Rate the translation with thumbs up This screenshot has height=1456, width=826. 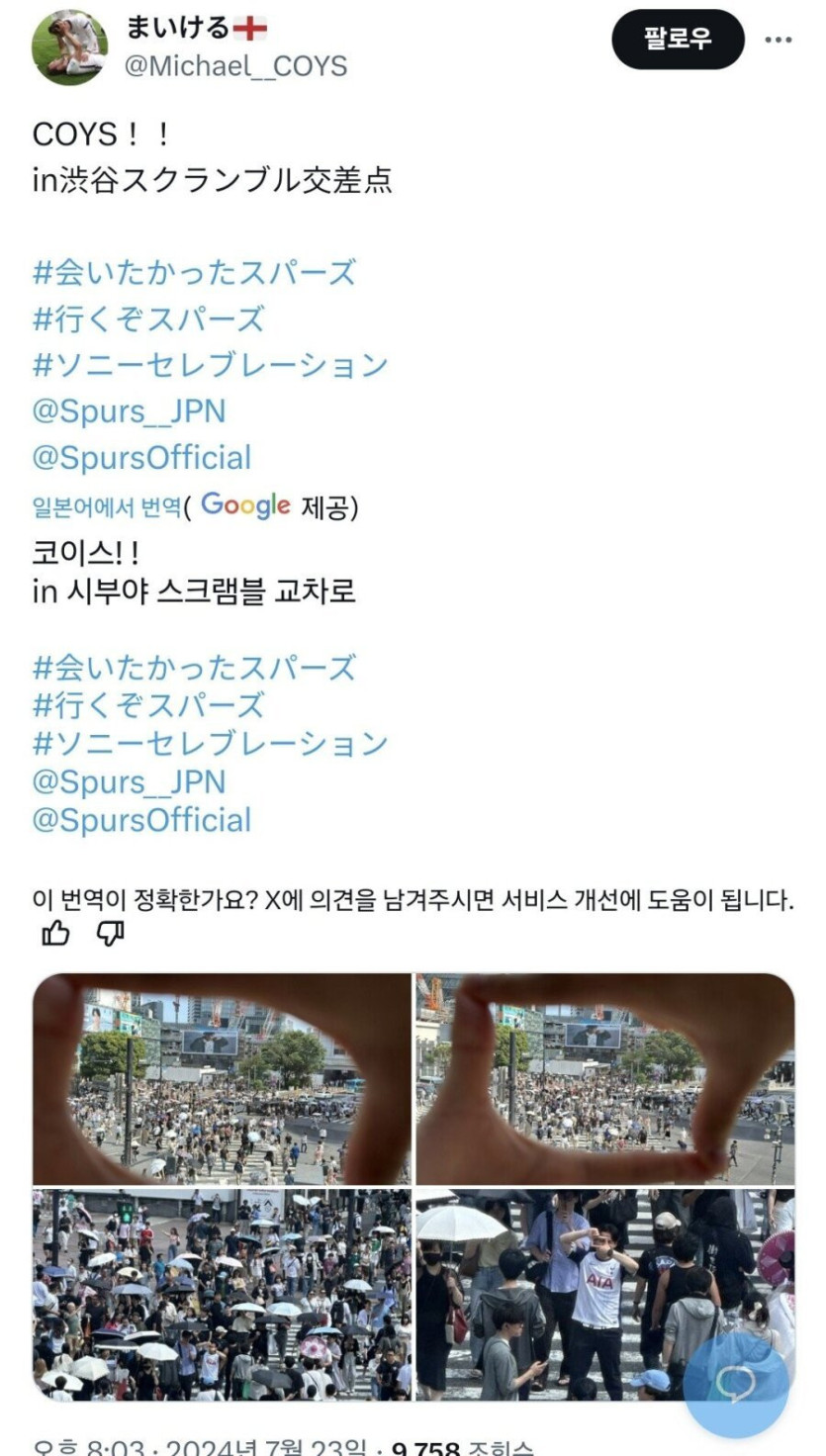[56, 933]
